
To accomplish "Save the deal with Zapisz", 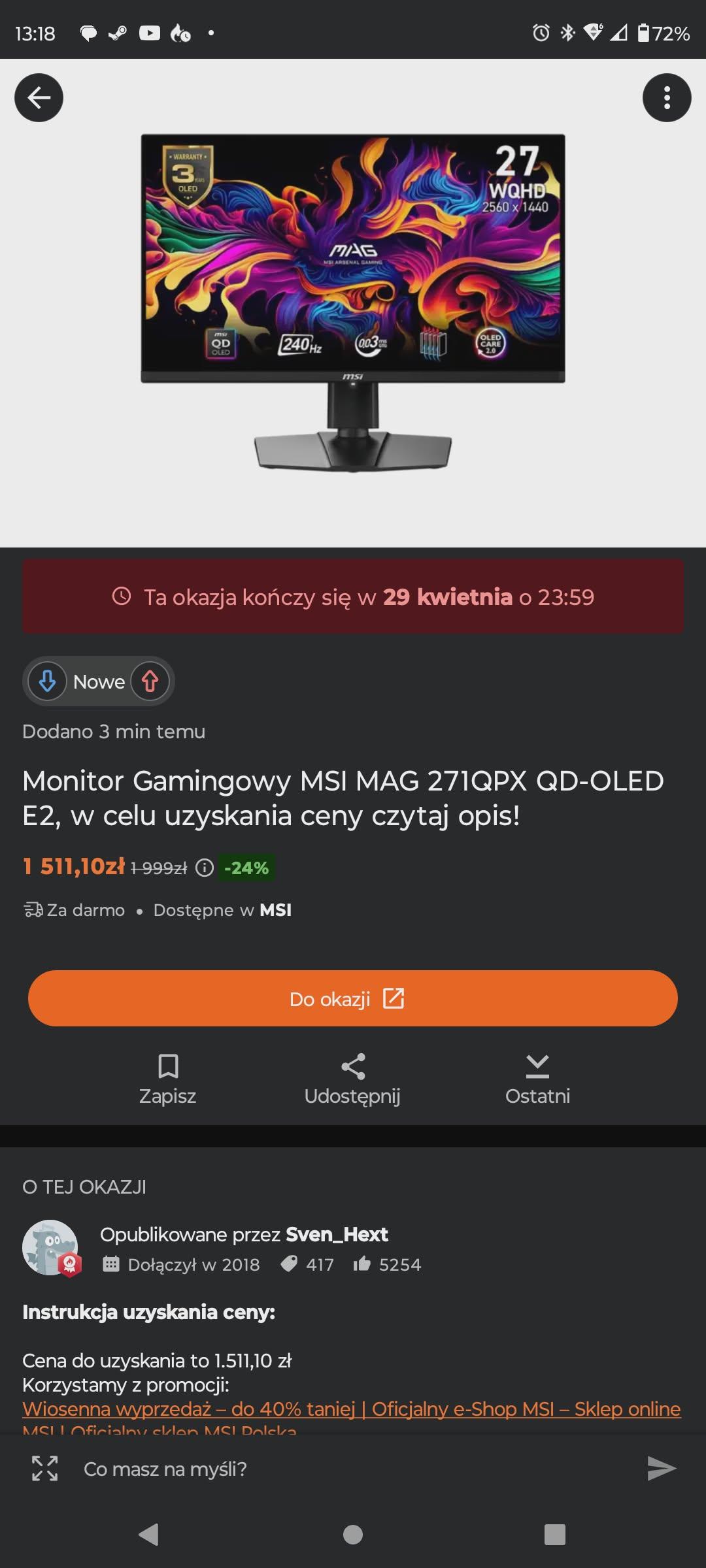I will coord(167,1079).
